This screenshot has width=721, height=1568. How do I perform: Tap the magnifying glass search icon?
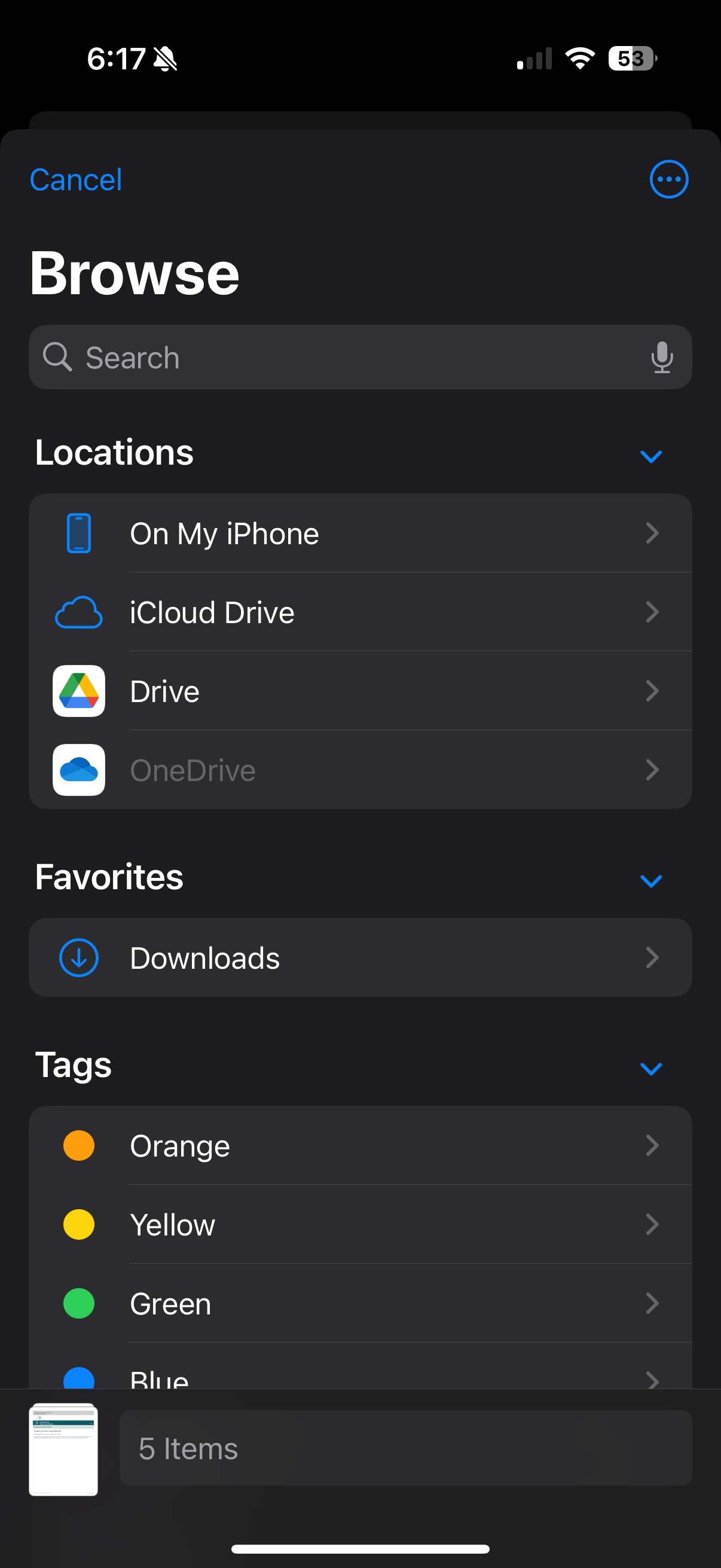[x=57, y=356]
